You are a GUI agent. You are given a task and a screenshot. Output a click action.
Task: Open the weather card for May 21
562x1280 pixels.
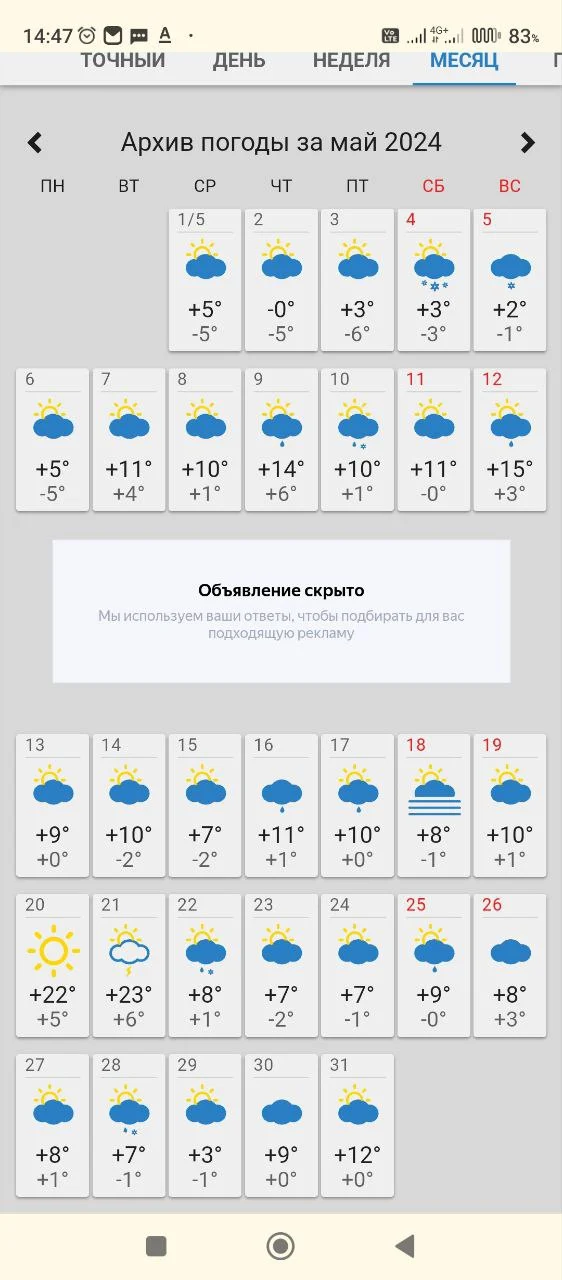click(x=129, y=964)
